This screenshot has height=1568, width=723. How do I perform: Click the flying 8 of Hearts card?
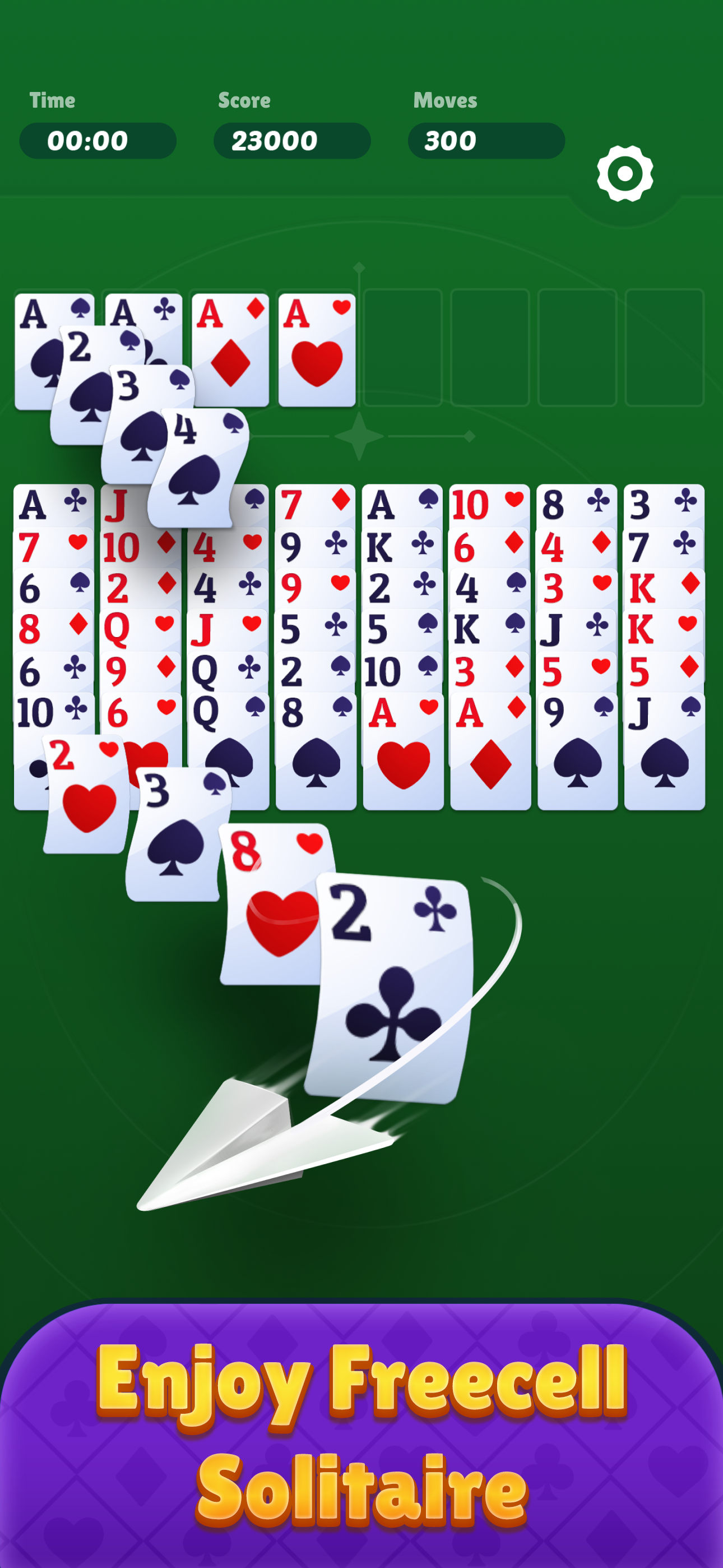[274, 907]
